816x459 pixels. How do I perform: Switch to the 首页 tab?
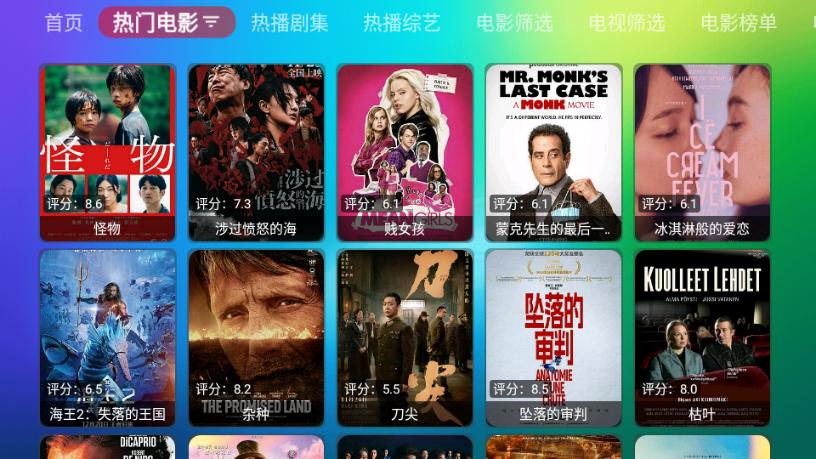pyautogui.click(x=63, y=23)
